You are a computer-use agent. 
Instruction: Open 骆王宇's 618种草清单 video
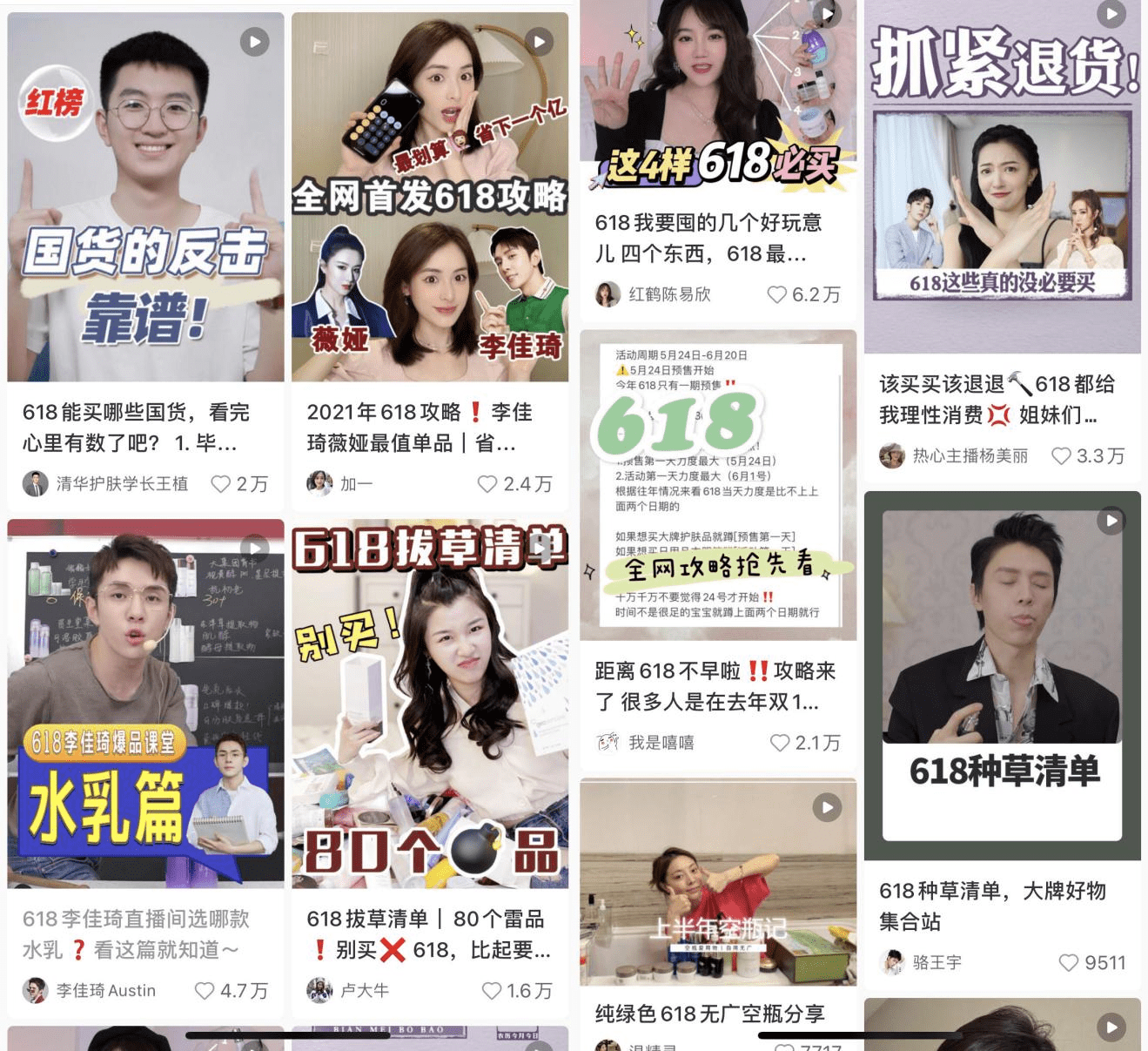click(x=1002, y=676)
